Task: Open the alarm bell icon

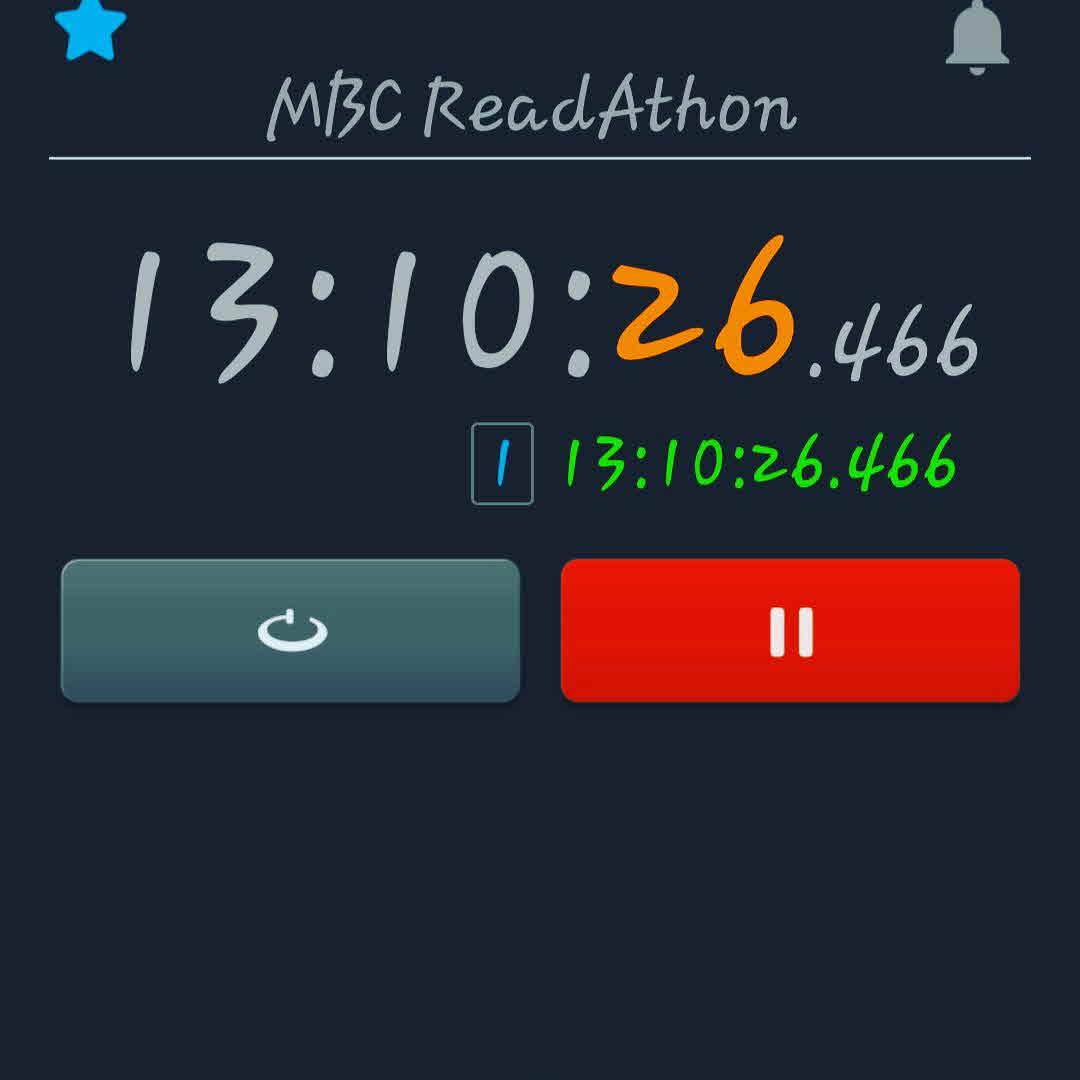Action: coord(977,36)
